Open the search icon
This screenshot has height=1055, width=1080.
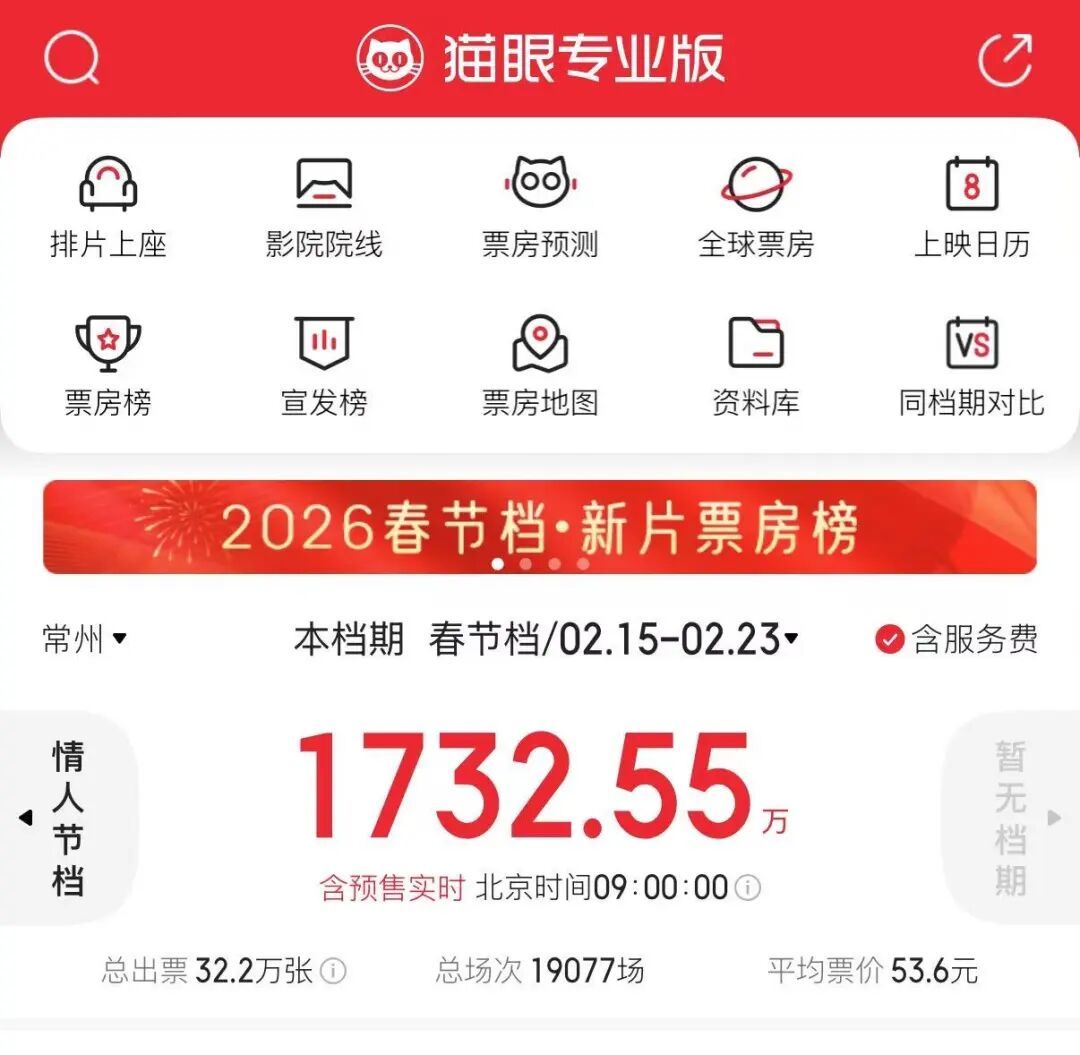click(x=71, y=59)
